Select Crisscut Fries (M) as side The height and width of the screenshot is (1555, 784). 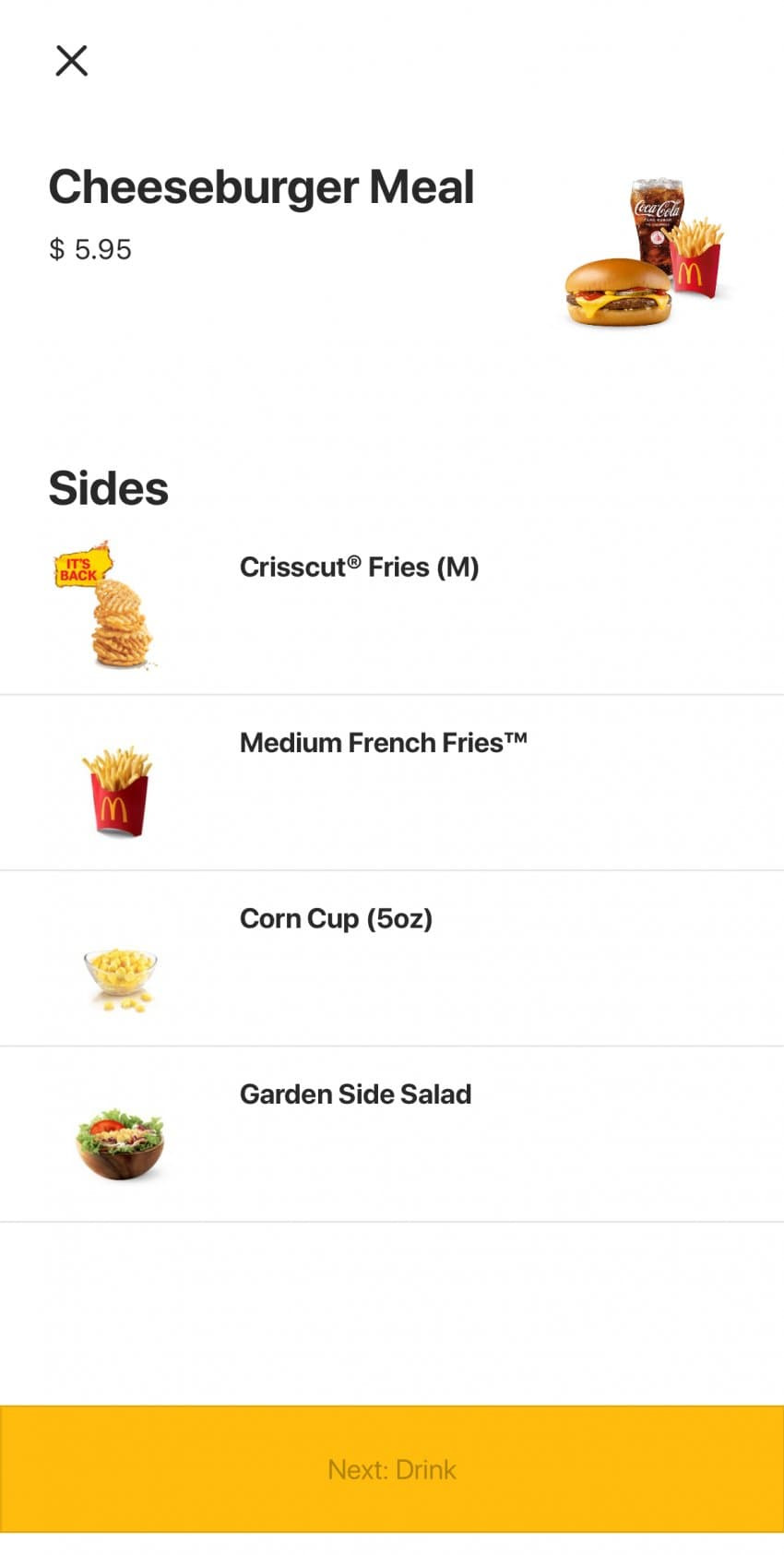click(x=392, y=606)
